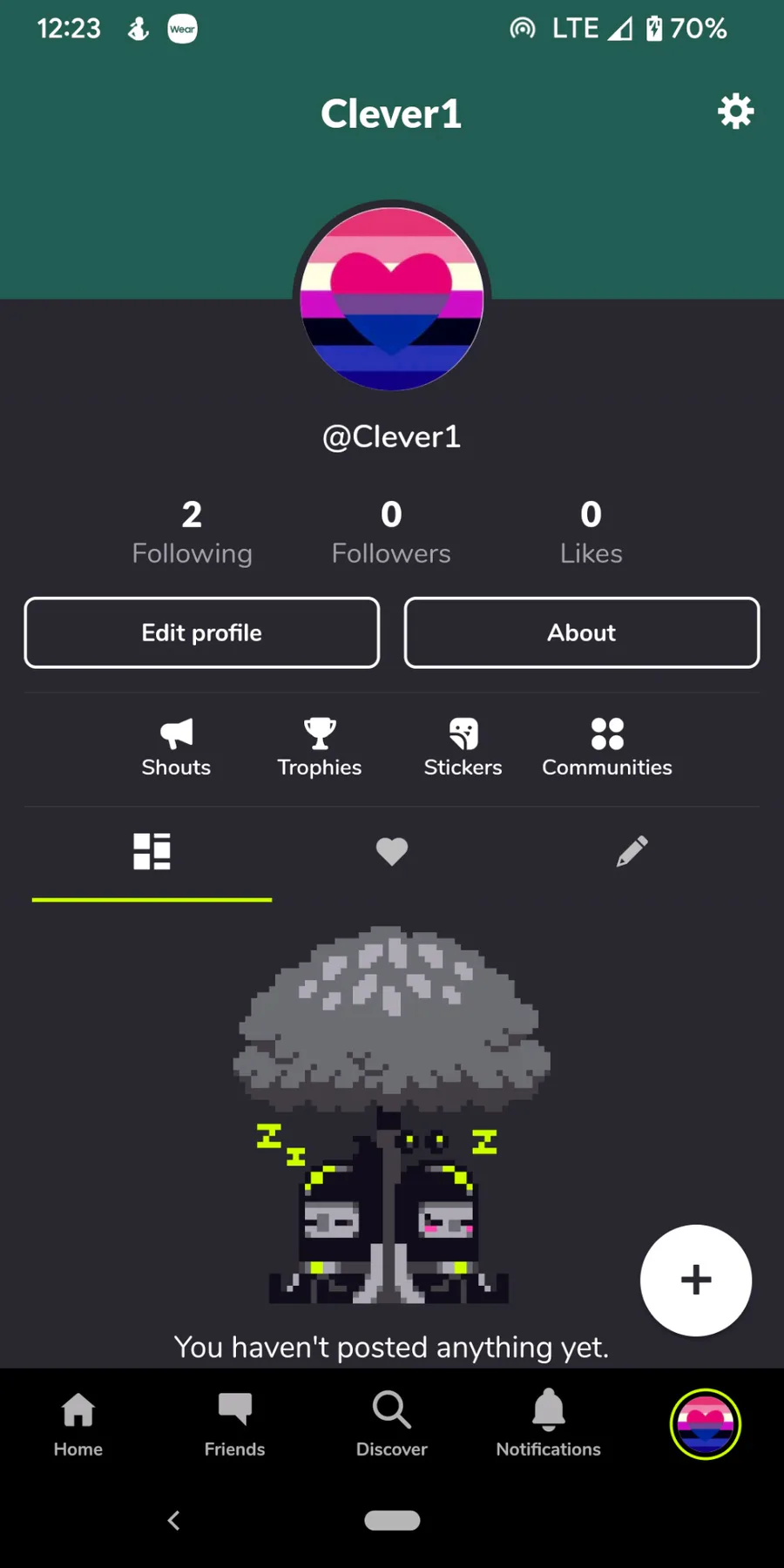View the Following list
The height and width of the screenshot is (1568, 784).
192,531
